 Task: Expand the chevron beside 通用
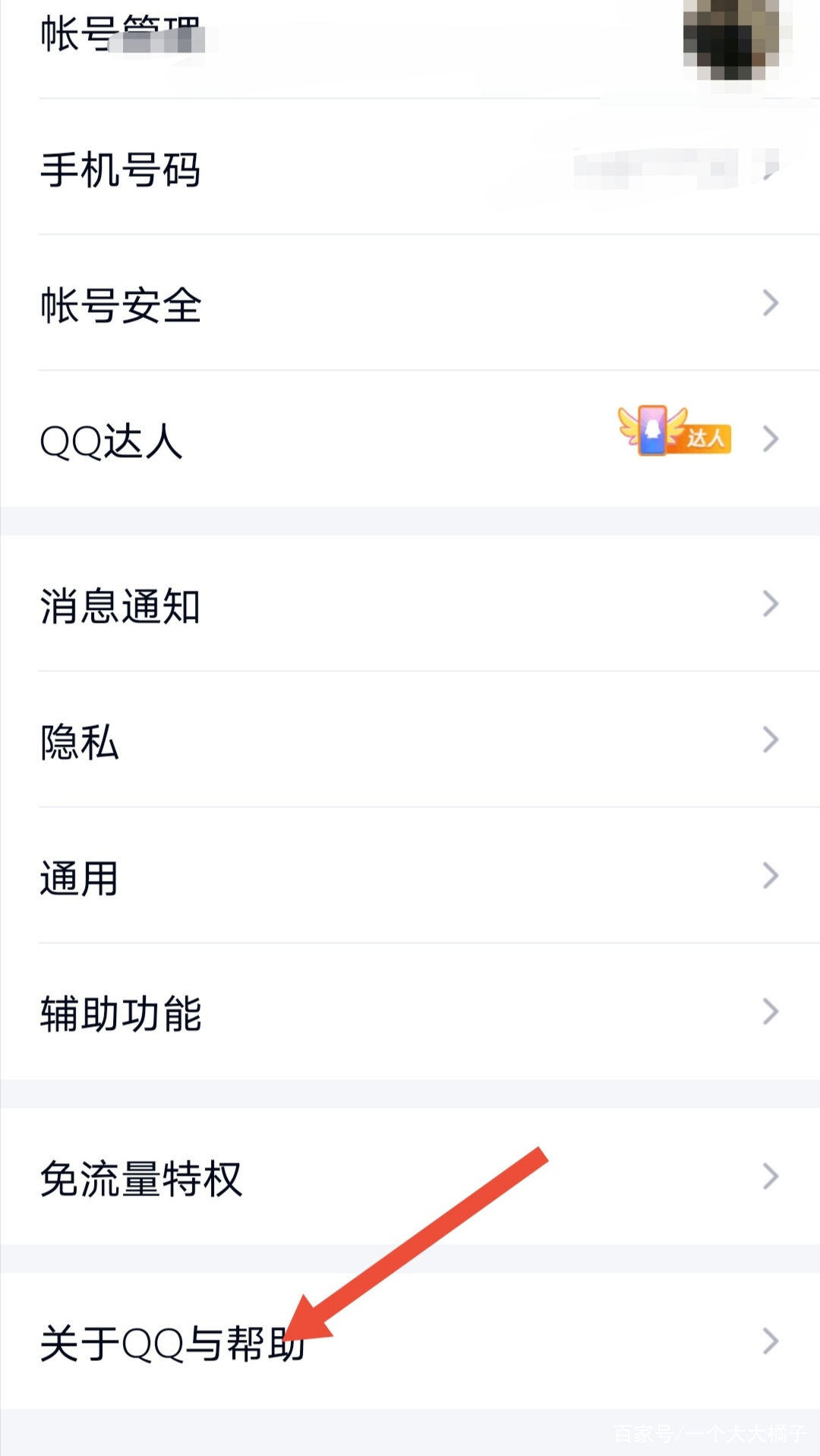769,876
